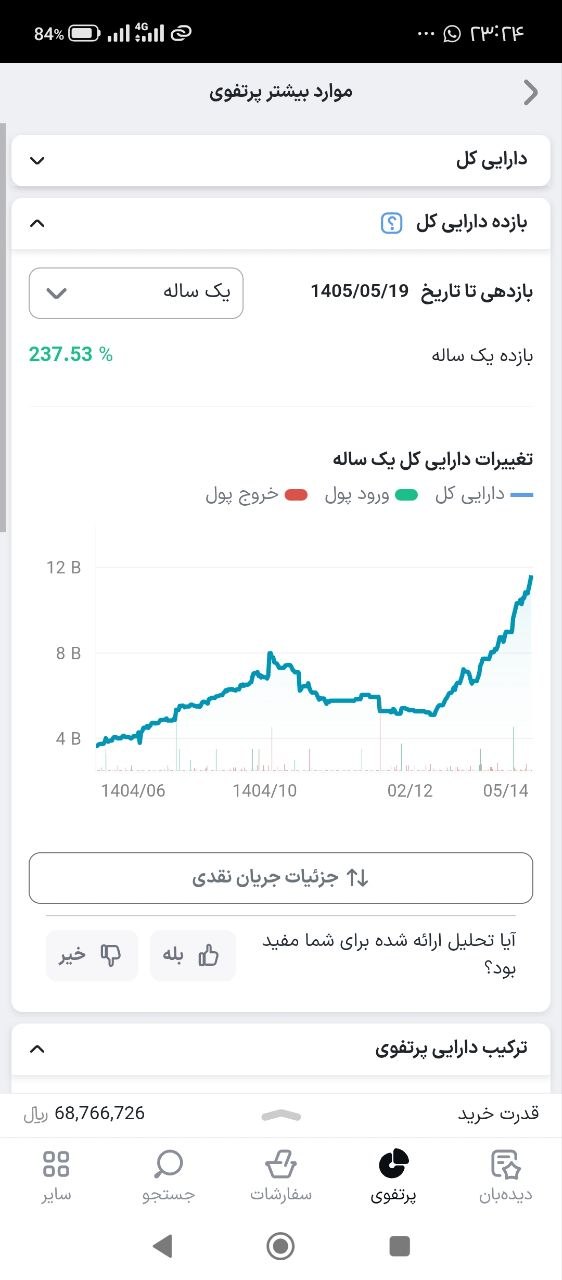This screenshot has height=1280, width=562.
Task: Answer بله to the helpfulness question
Action: [193, 955]
